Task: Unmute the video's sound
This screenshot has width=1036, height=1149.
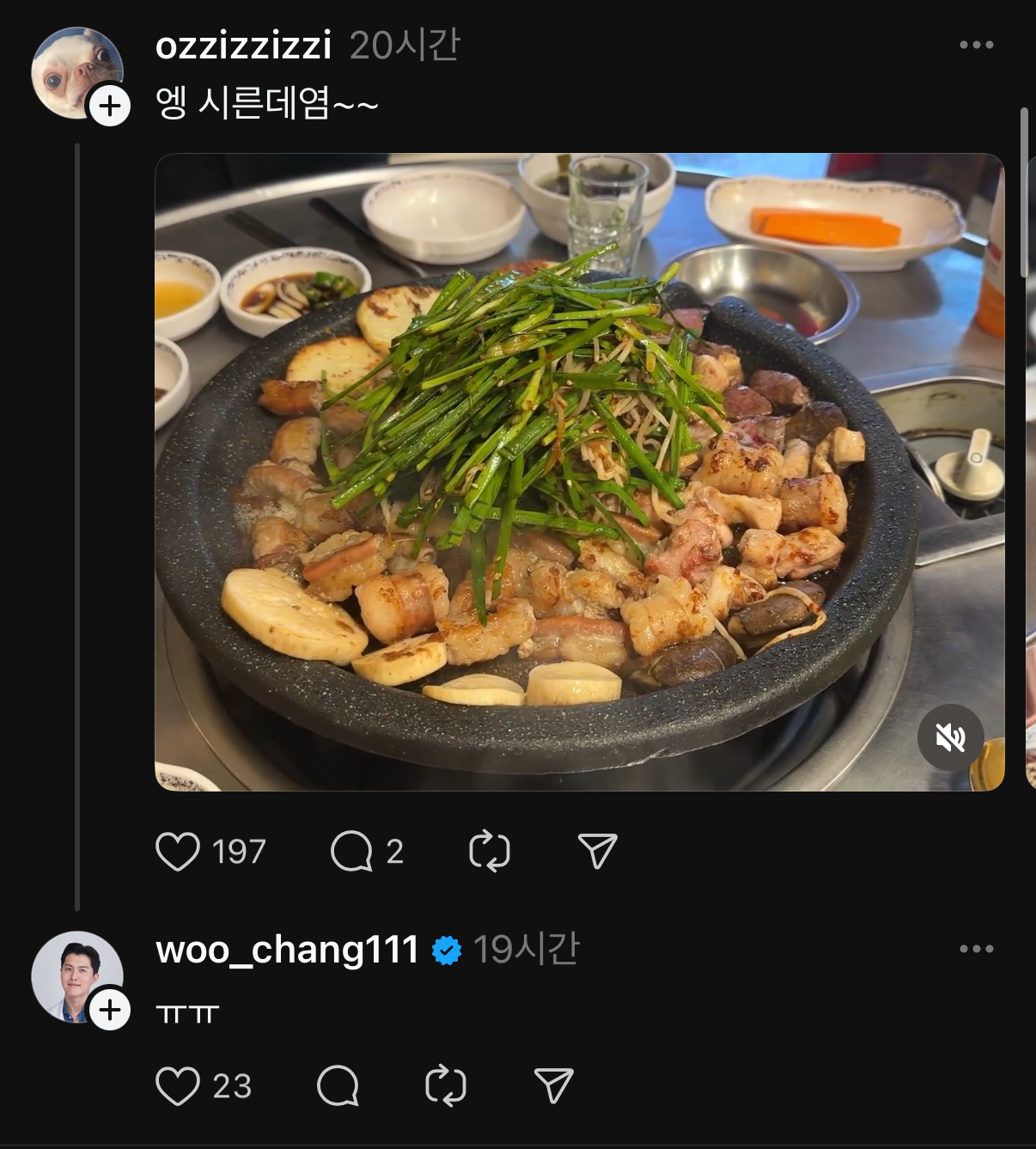Action: point(950,737)
